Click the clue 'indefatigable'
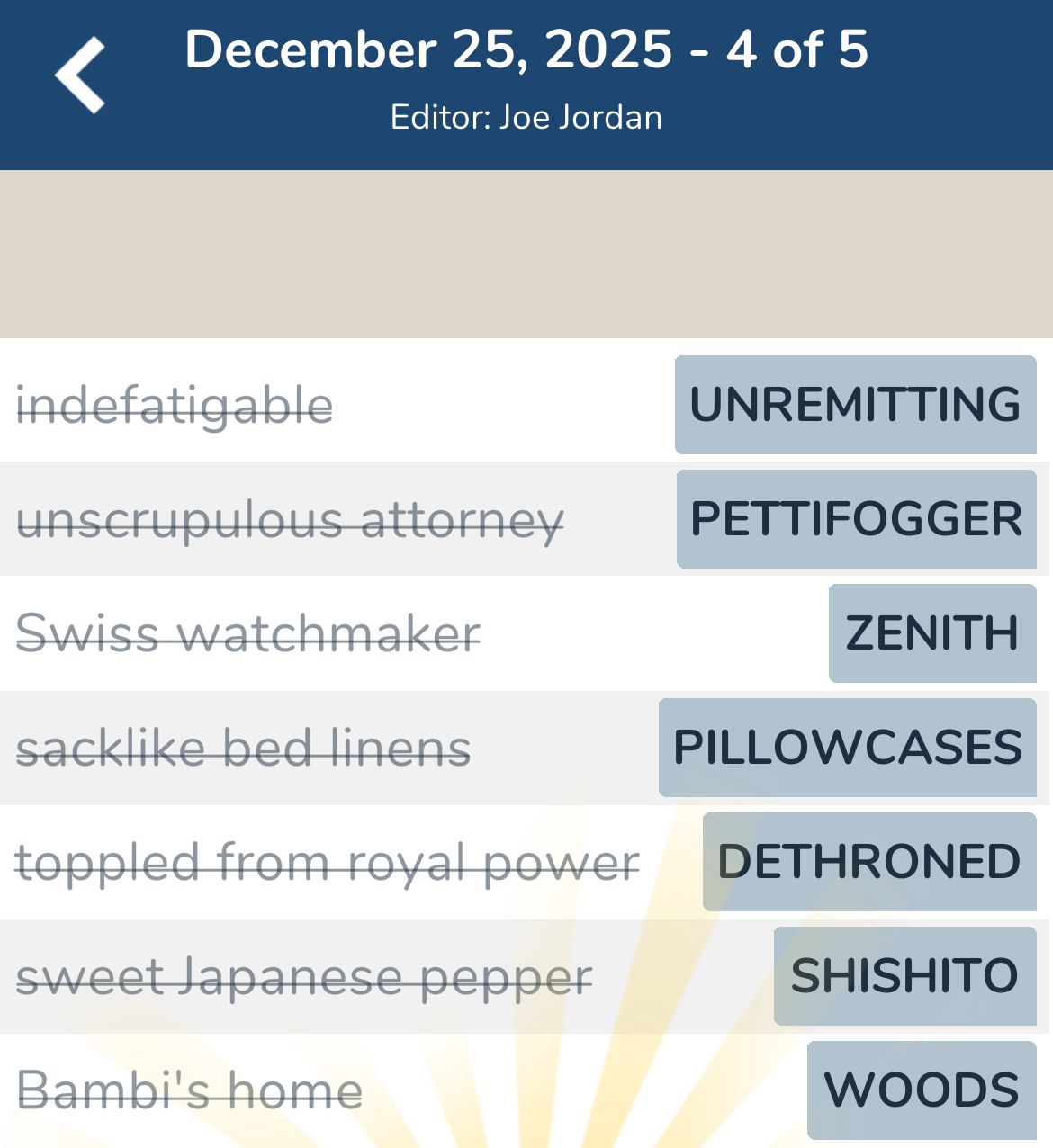Viewport: 1053px width, 1148px height. (x=175, y=407)
